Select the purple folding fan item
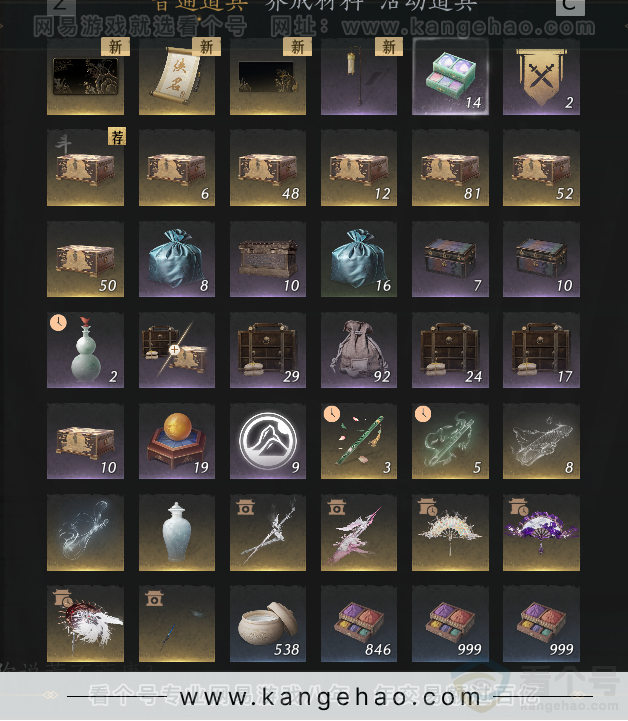The image size is (628, 721). coord(541,532)
